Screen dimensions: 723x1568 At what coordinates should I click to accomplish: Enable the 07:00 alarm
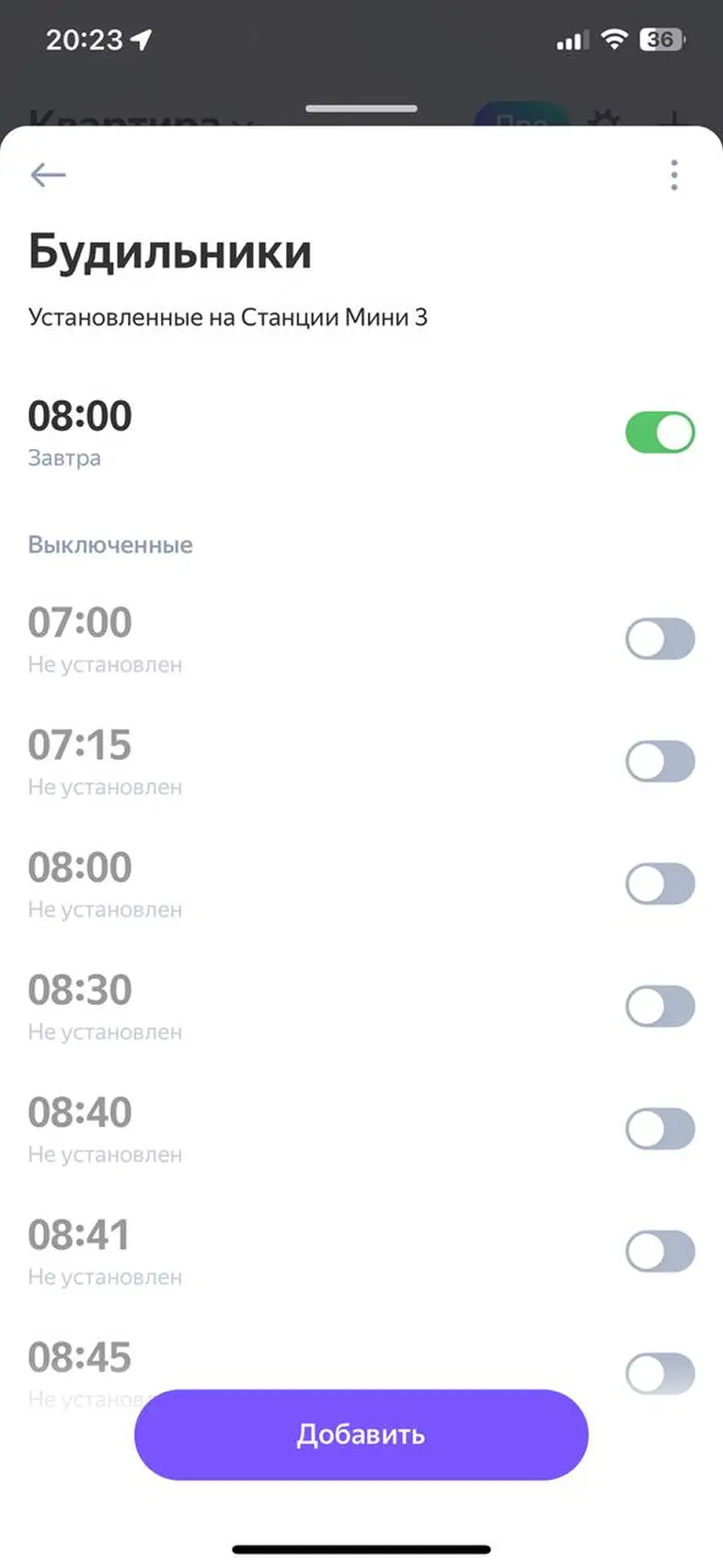pyautogui.click(x=660, y=639)
